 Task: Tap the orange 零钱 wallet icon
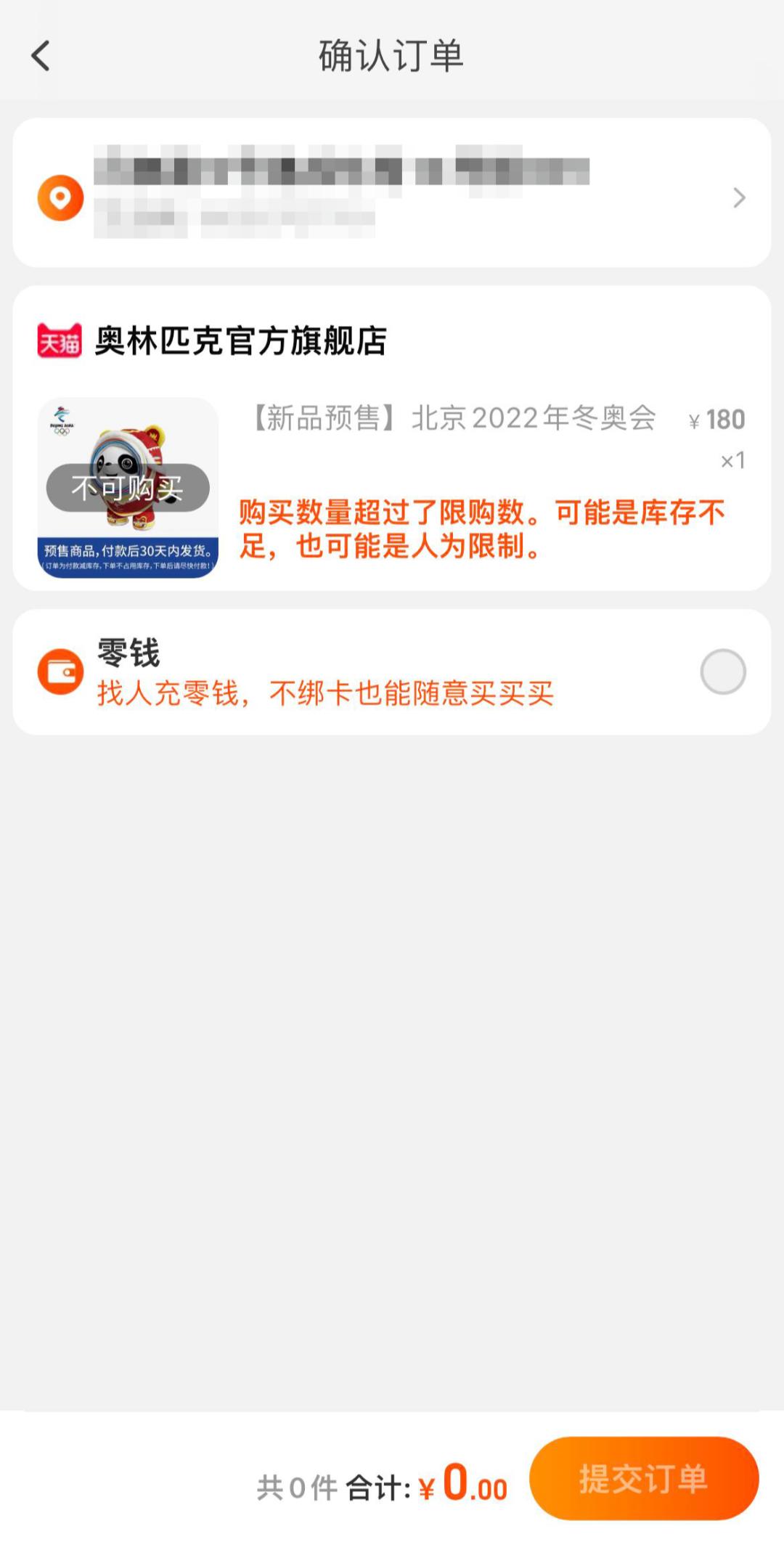click(61, 671)
